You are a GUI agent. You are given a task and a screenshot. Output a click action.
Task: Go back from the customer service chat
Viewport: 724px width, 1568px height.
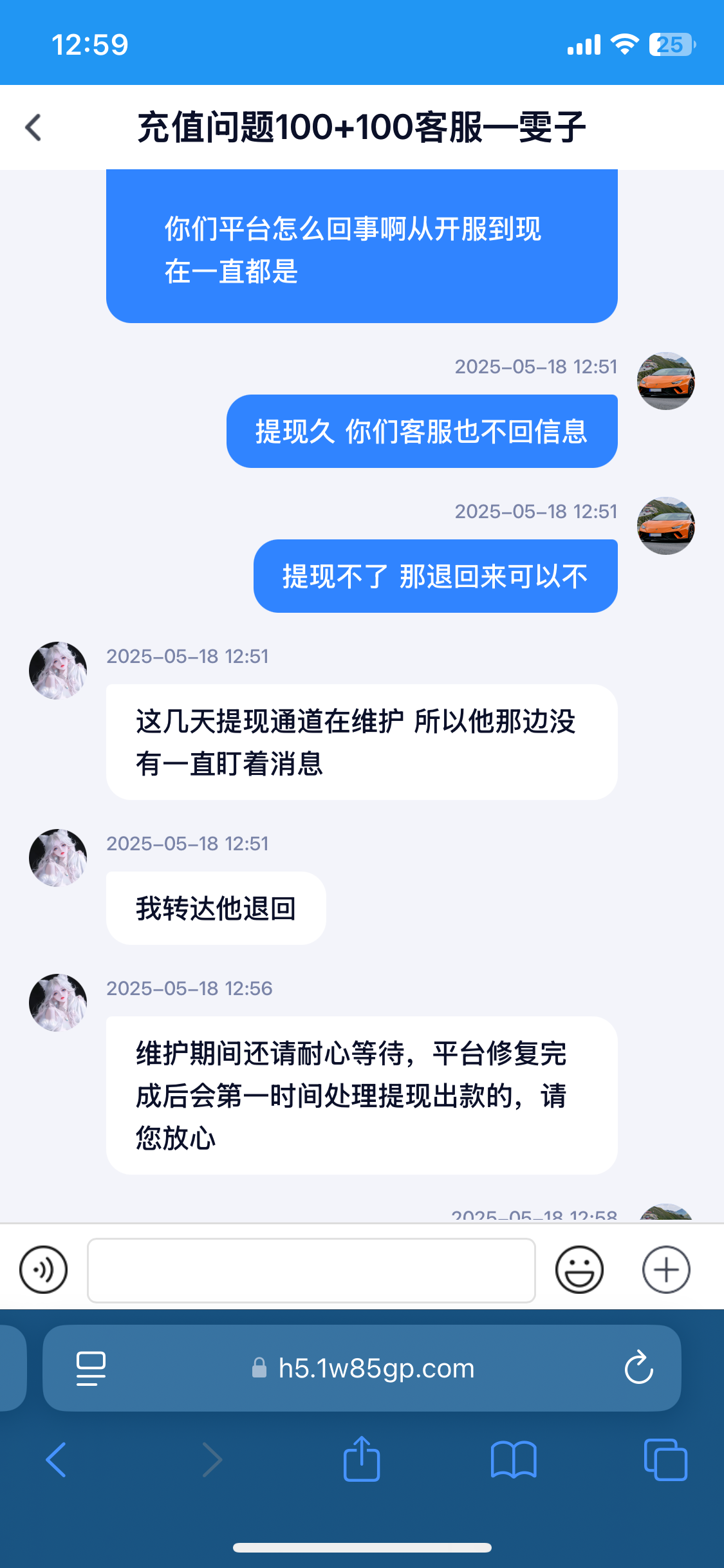pyautogui.click(x=33, y=127)
